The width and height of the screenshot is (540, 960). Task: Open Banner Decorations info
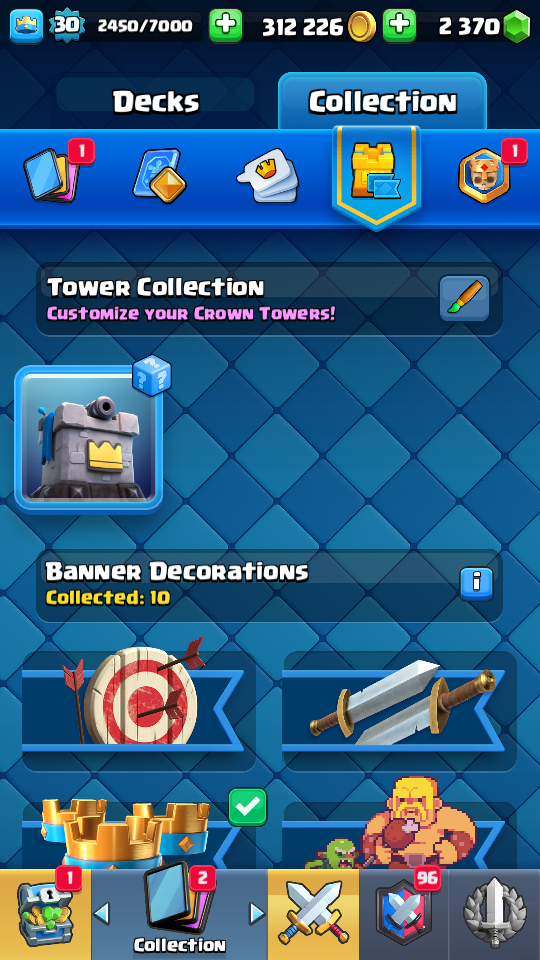click(477, 584)
